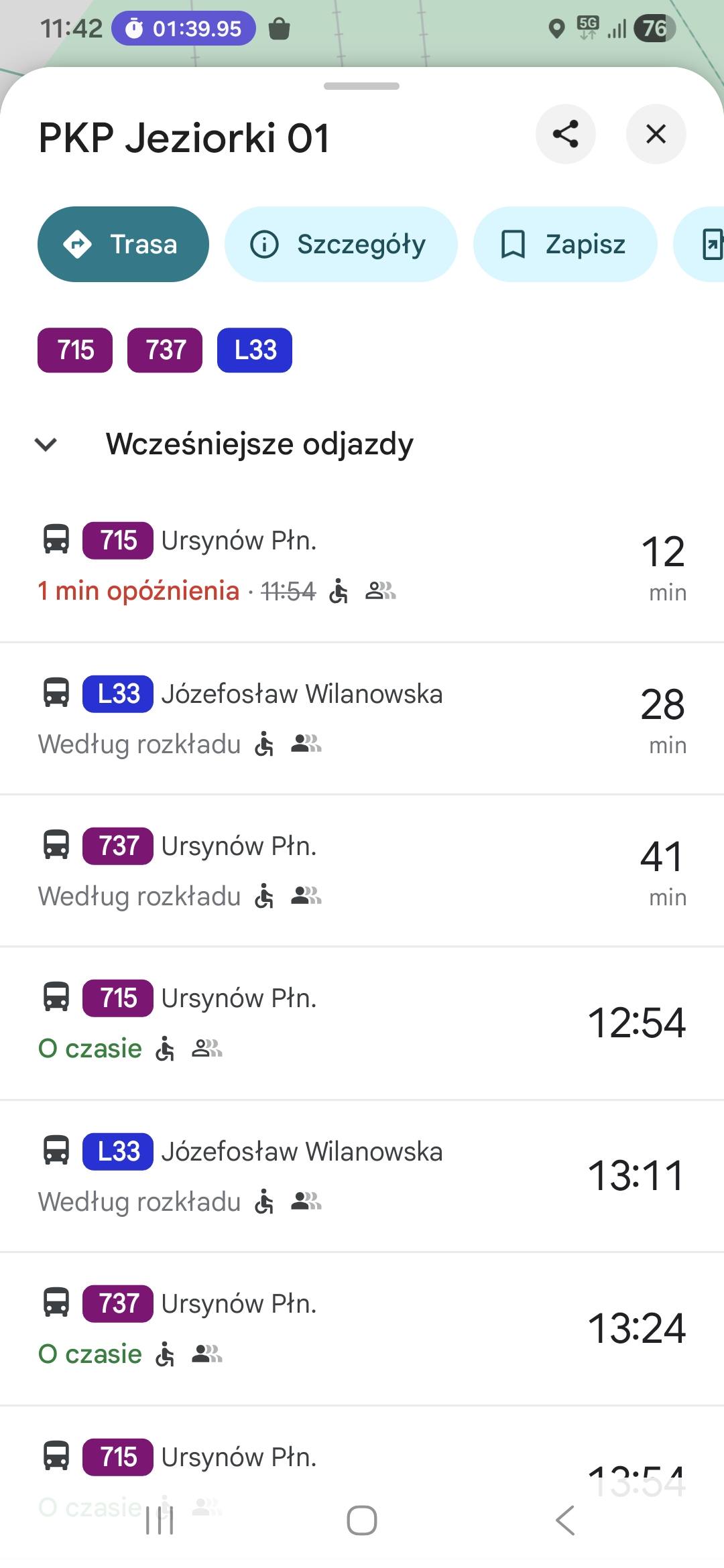
Task: Open the 737 departure in 41 min
Action: click(362, 870)
